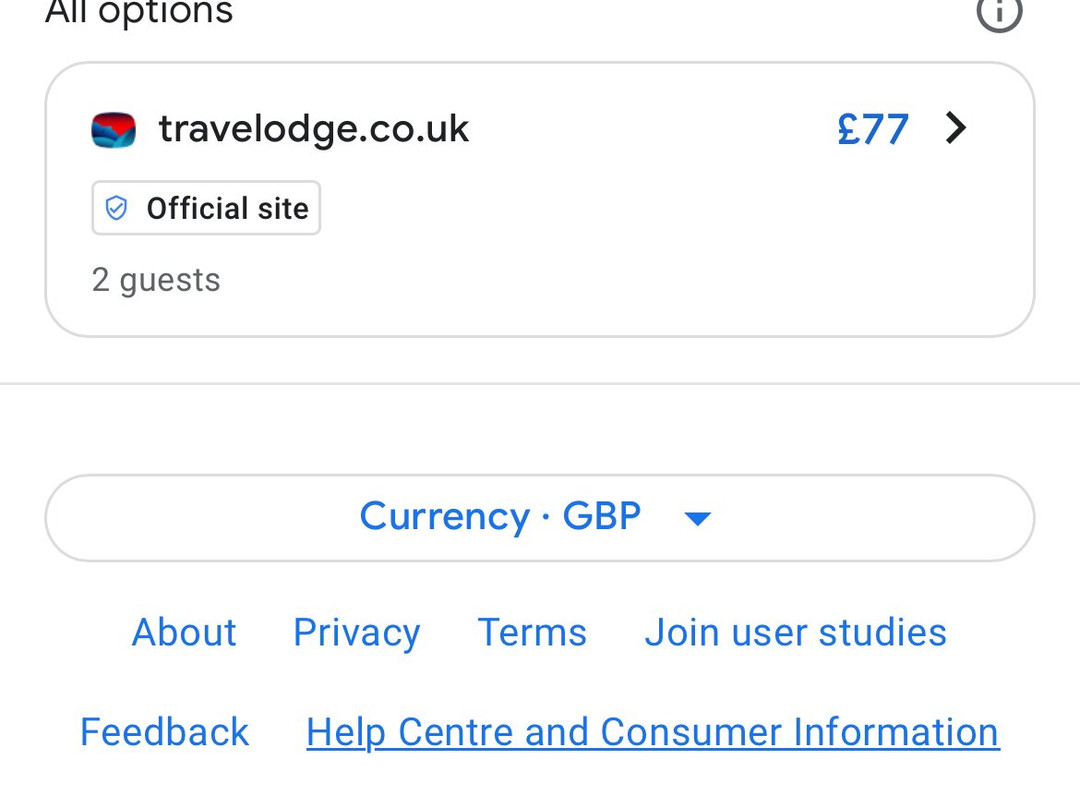Open Help Centre and Consumer Information
The height and width of the screenshot is (808, 1080).
tap(653, 732)
